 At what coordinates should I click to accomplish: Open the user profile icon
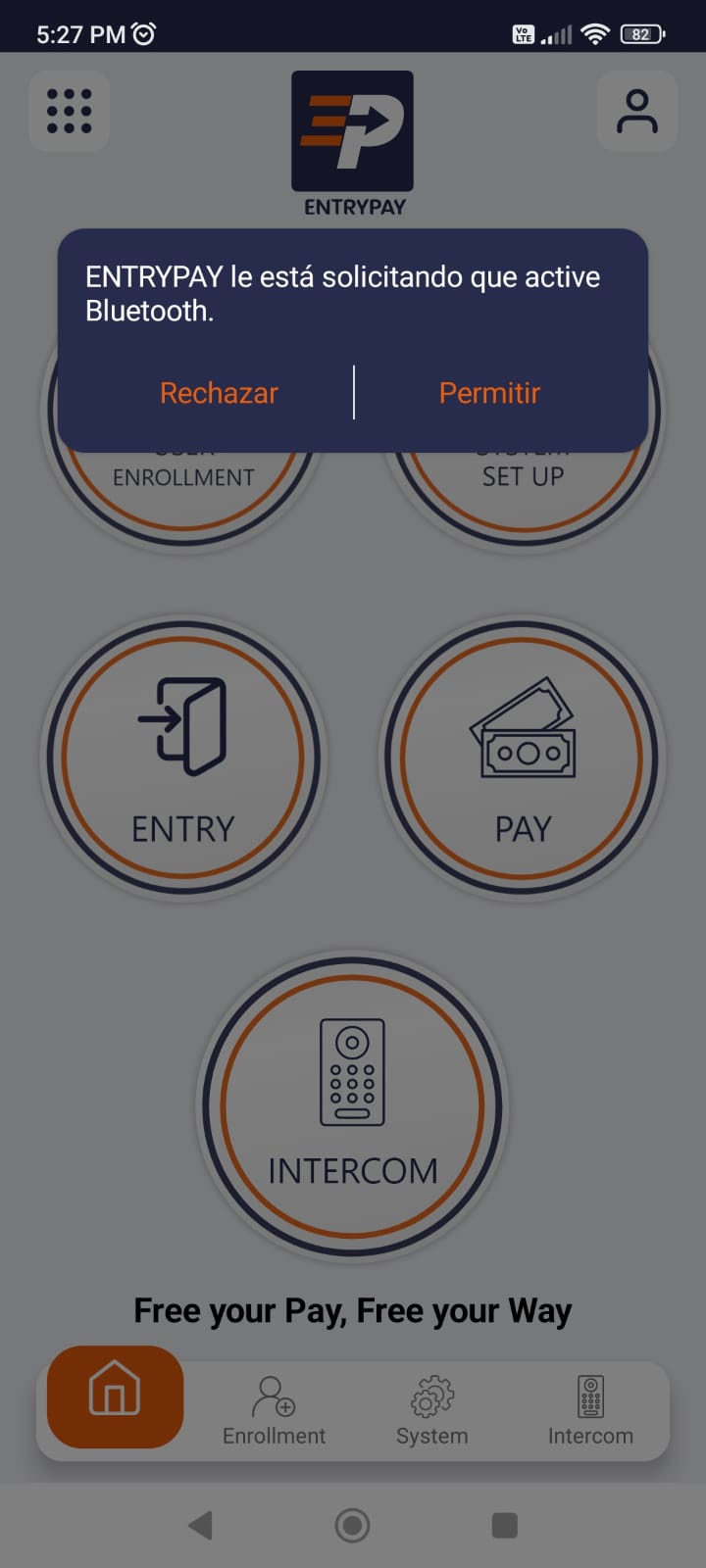pyautogui.click(x=636, y=111)
